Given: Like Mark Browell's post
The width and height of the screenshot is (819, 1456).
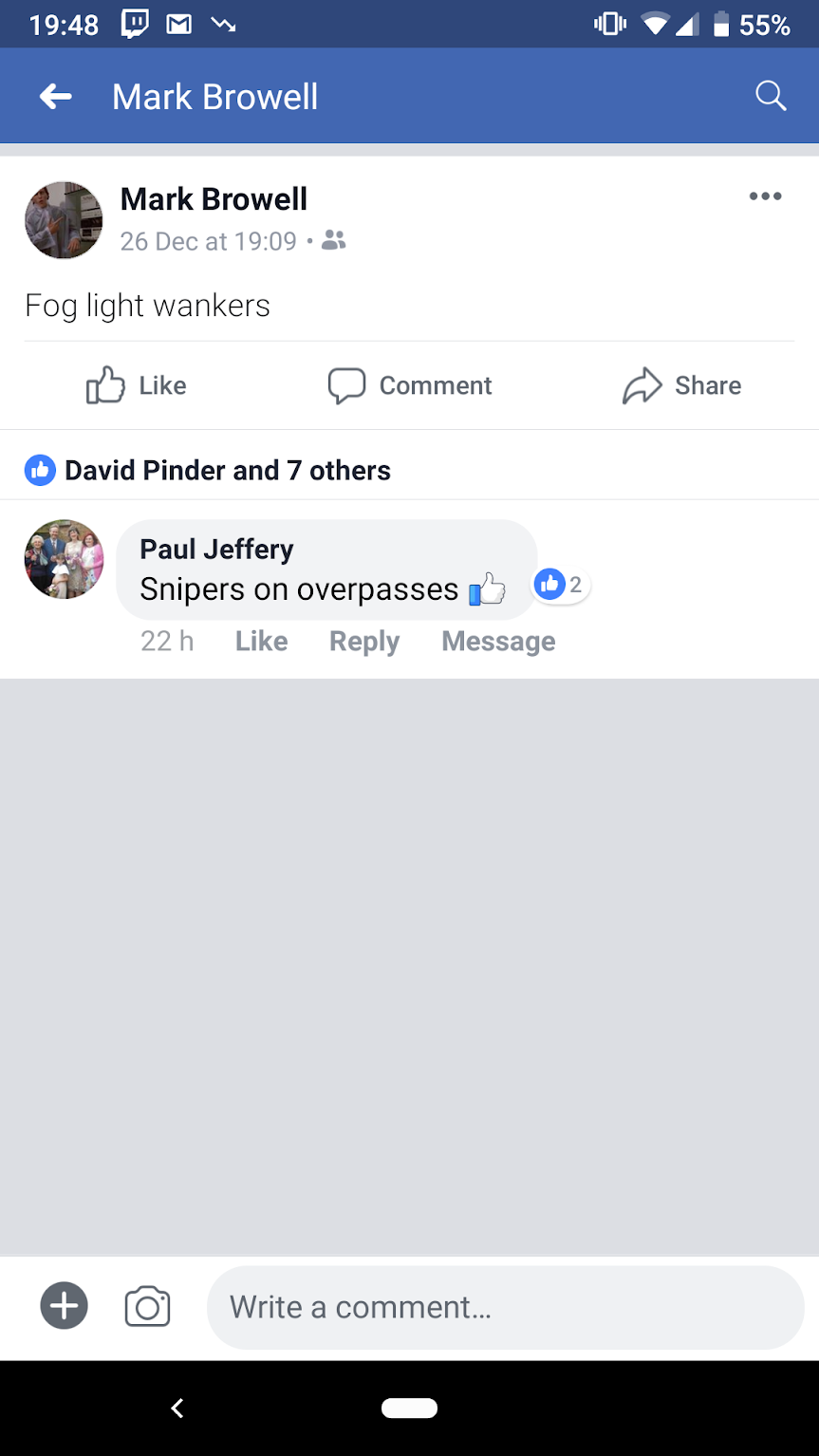Looking at the screenshot, I should click(137, 385).
